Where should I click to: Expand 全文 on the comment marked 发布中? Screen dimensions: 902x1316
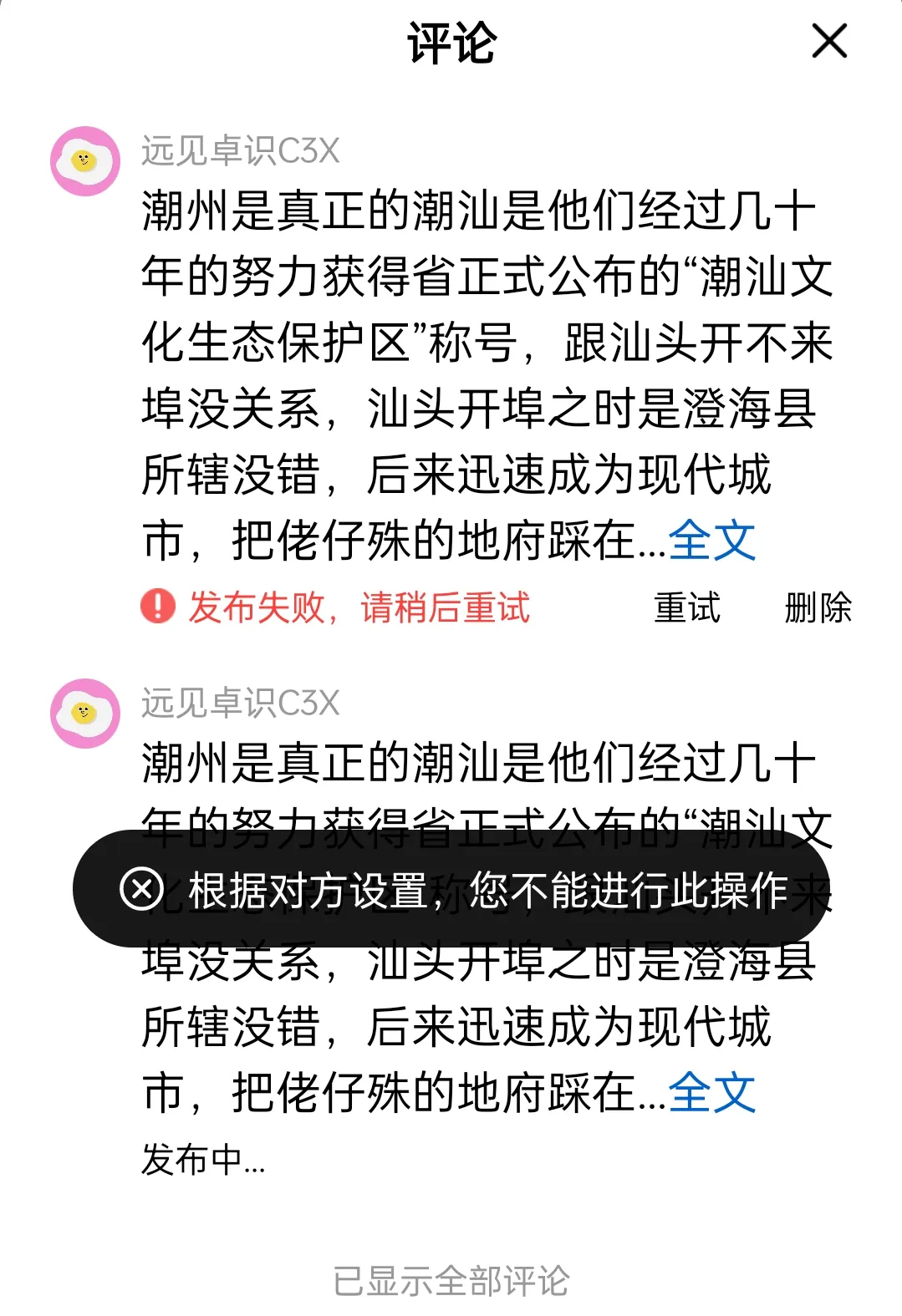(712, 1093)
